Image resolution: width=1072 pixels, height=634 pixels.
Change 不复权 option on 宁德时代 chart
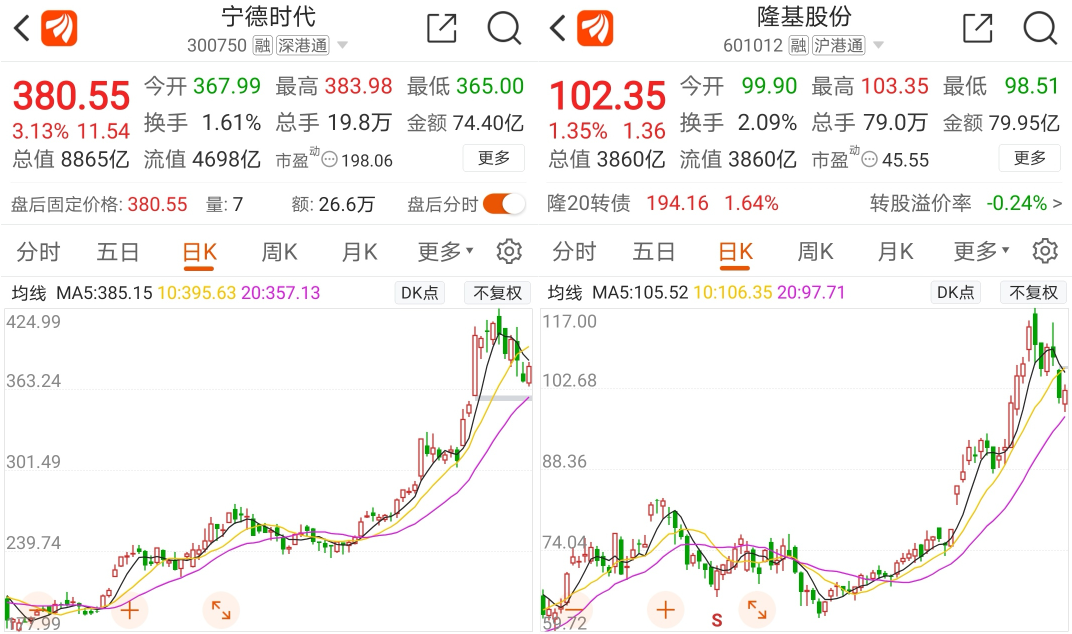click(x=497, y=293)
